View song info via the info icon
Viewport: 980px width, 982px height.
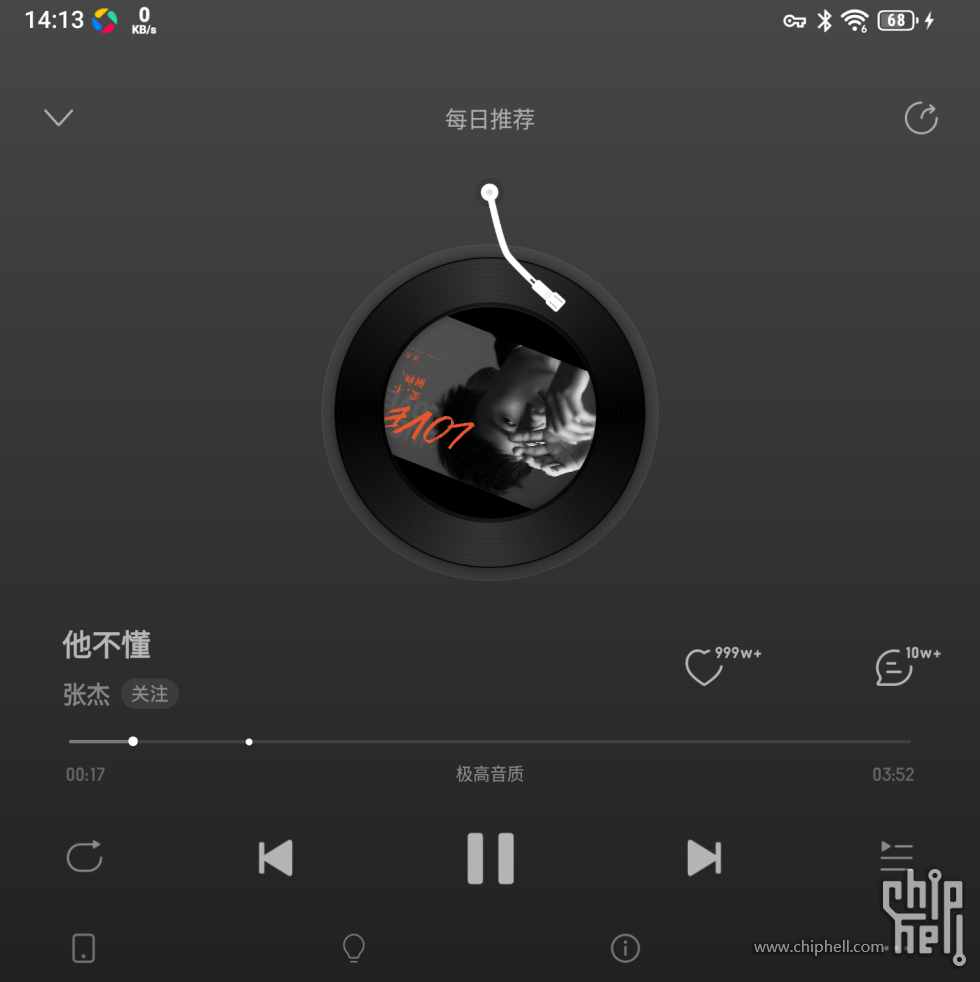[x=625, y=948]
